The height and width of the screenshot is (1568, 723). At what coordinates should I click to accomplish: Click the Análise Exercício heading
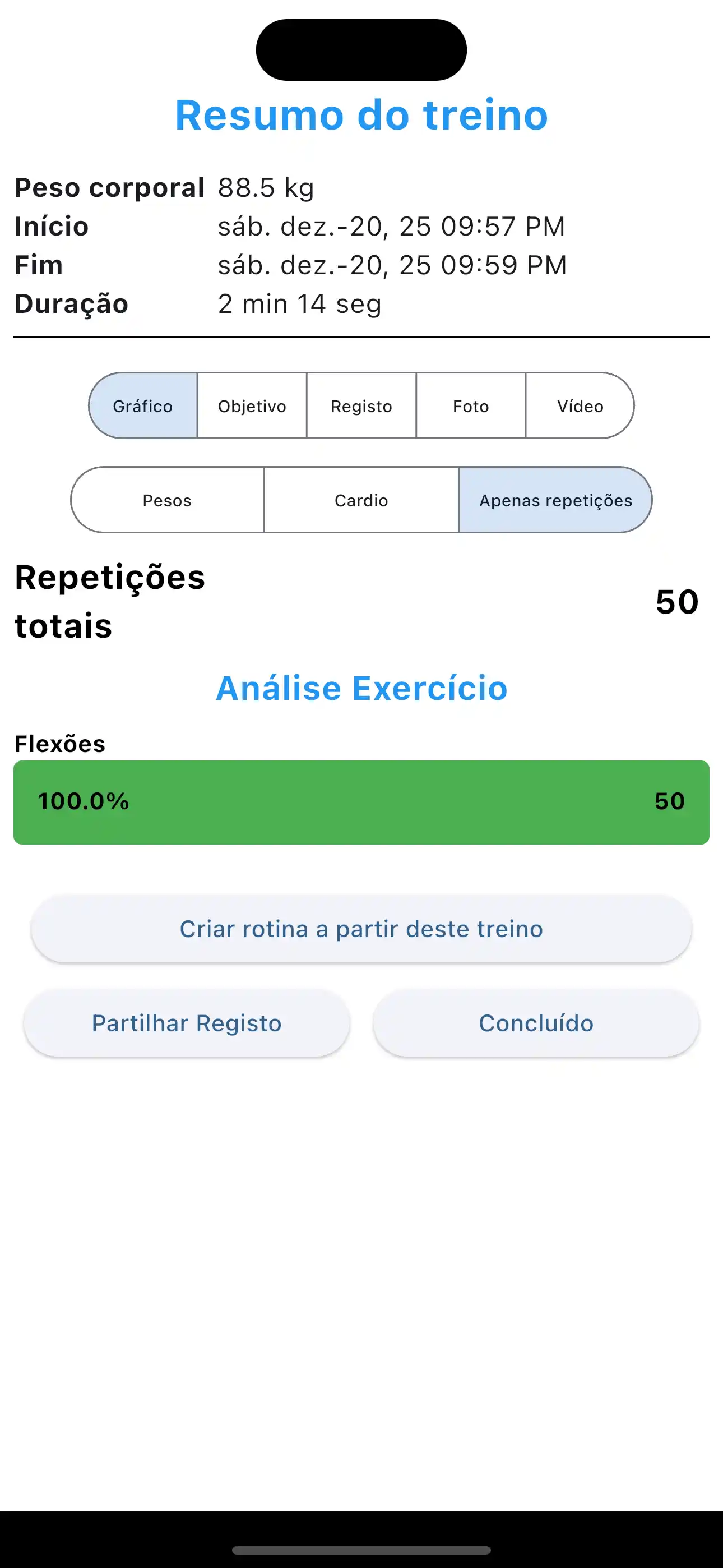point(361,688)
